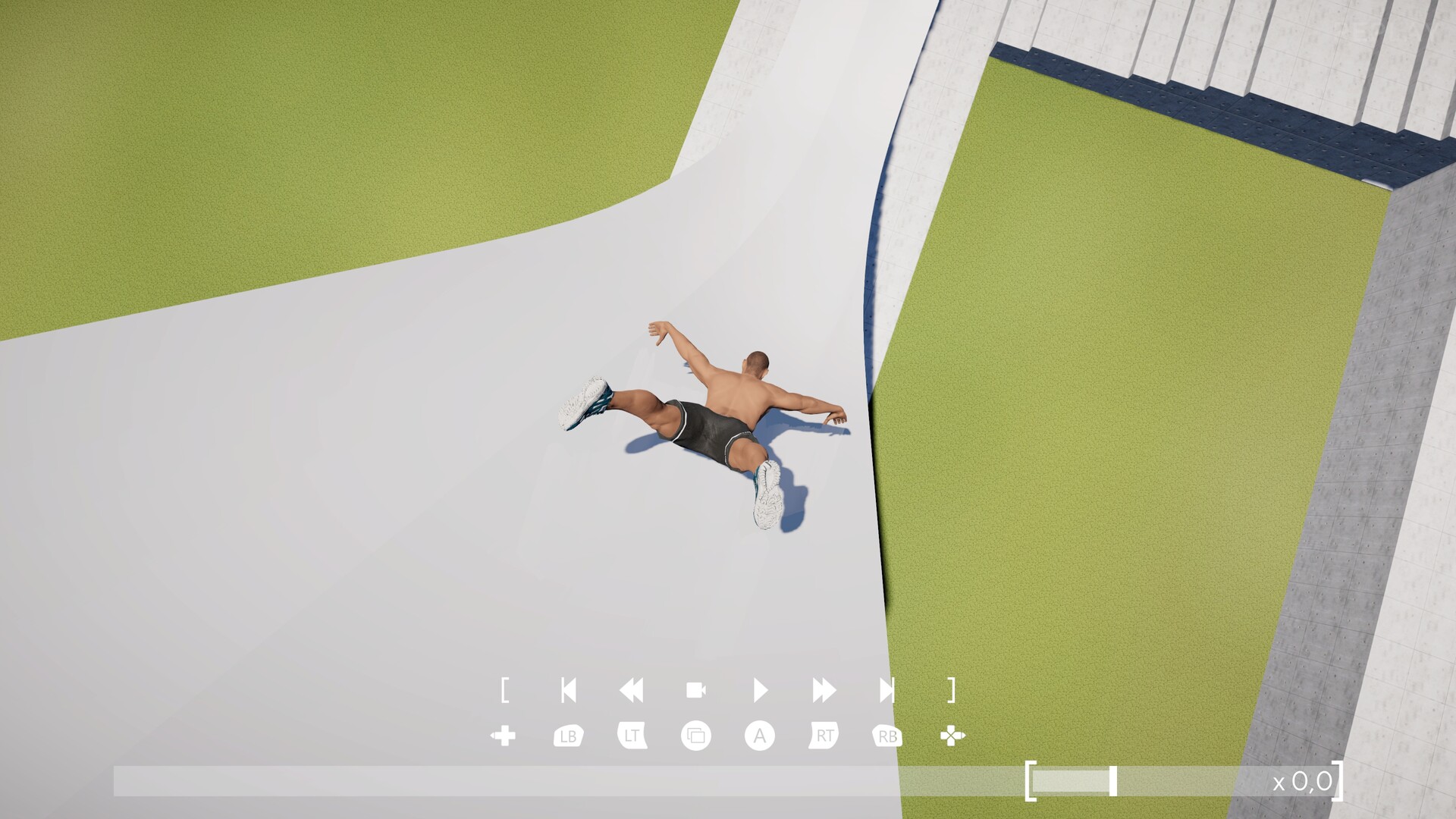Screen dimensions: 1456x819
Task: Fast forward the replay
Action: point(824,690)
